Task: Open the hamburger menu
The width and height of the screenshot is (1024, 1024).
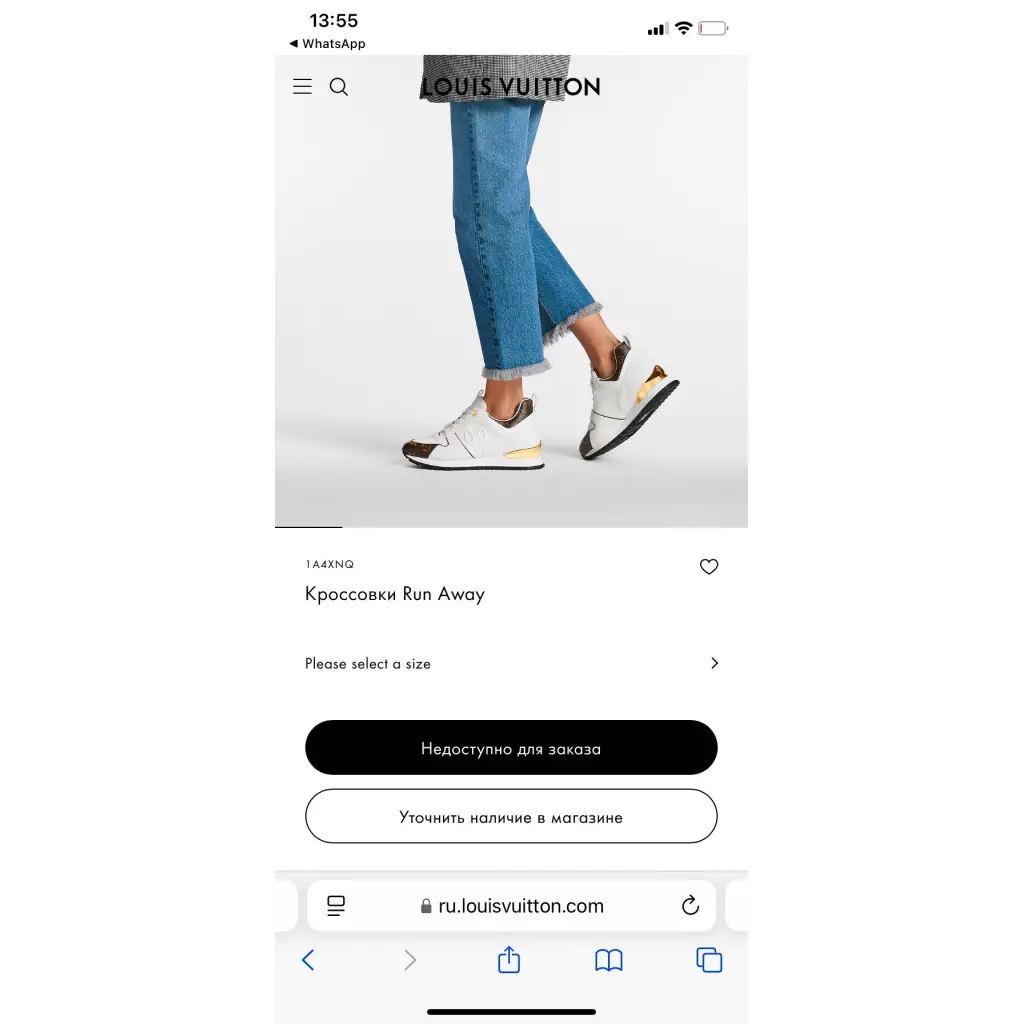Action: tap(302, 87)
